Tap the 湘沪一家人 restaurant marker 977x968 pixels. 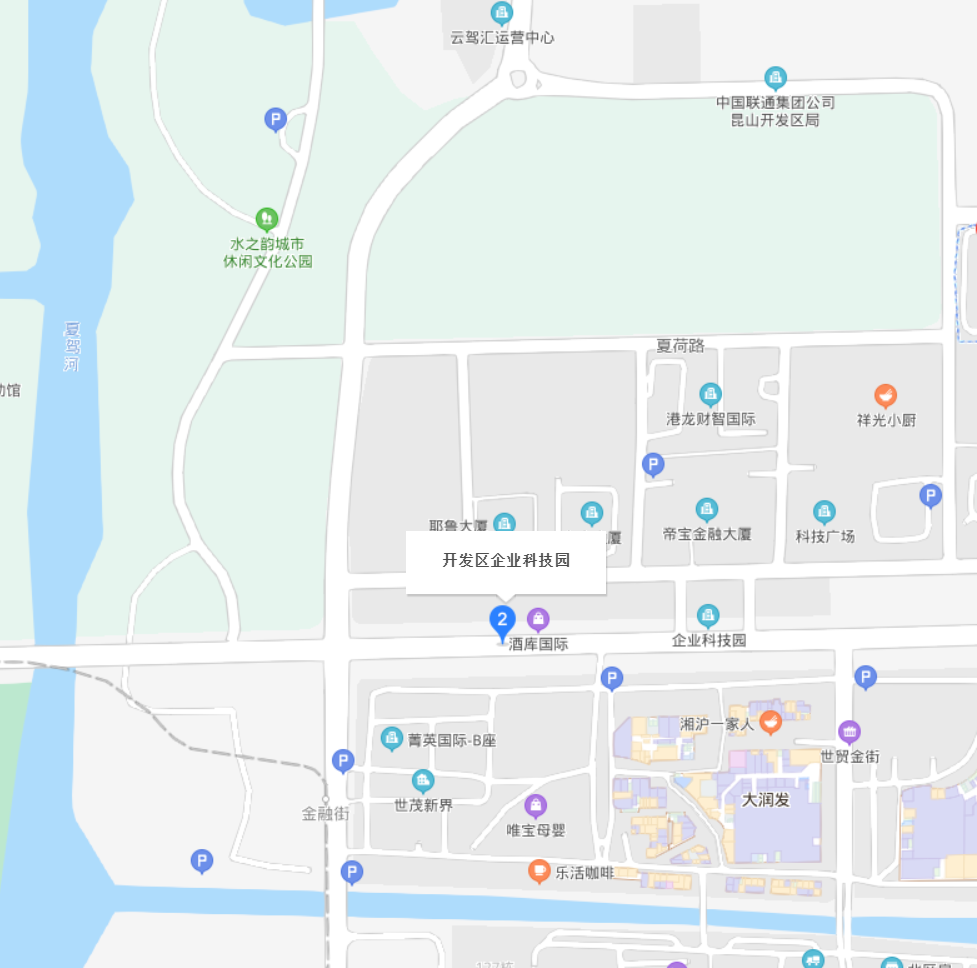click(770, 721)
